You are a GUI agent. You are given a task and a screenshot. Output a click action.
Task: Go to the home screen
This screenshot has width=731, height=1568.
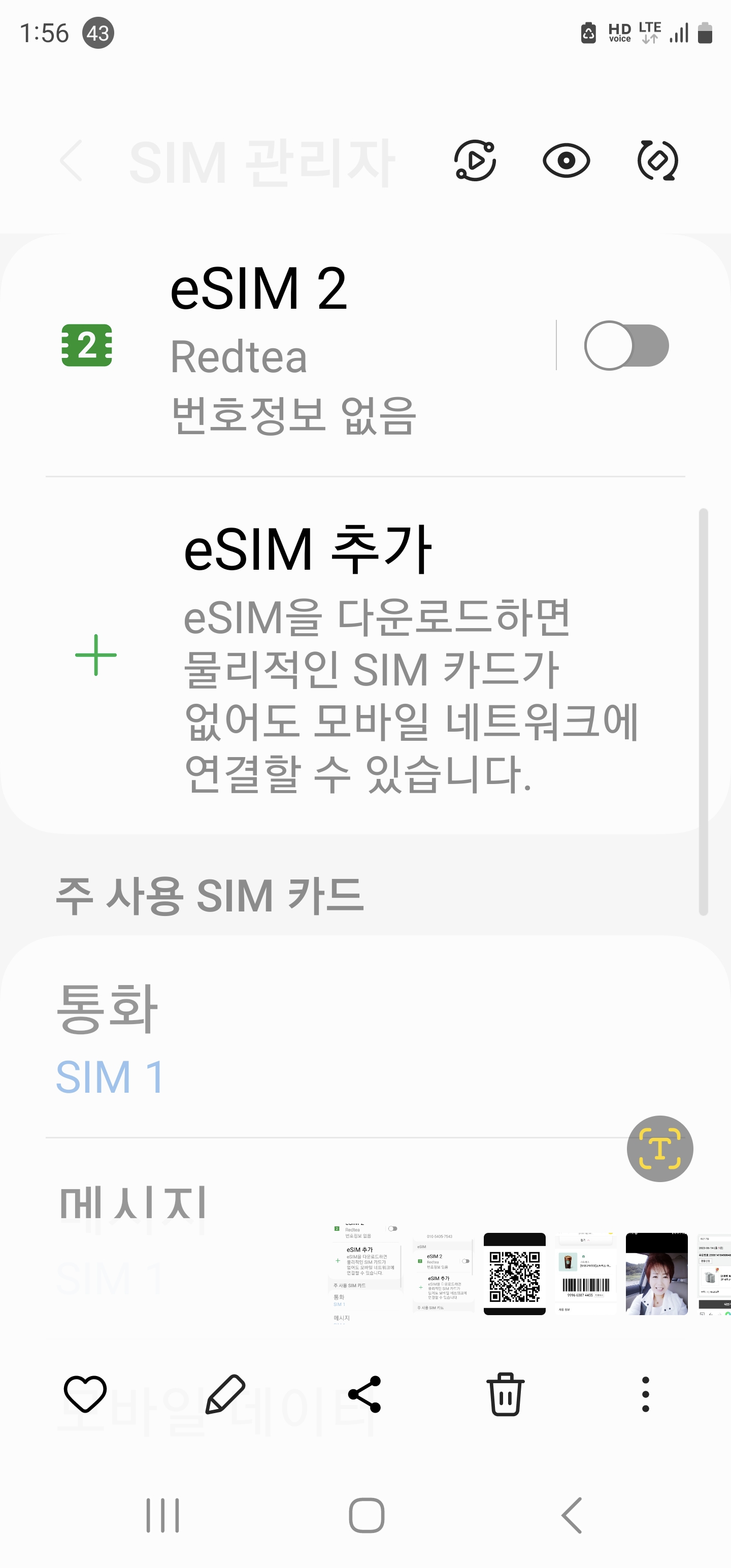tap(367, 1515)
